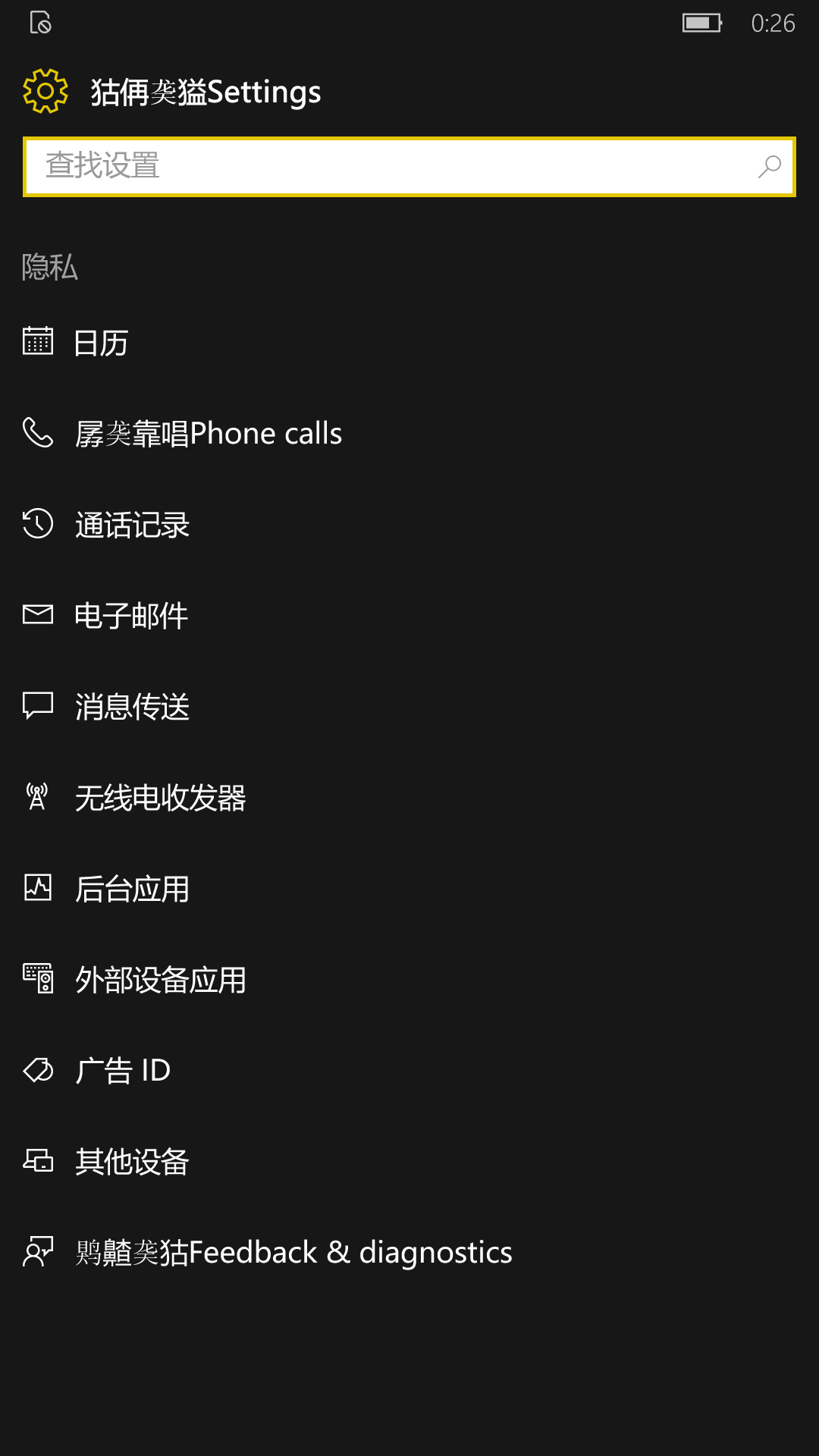
Task: Open 无线电收发器 settings
Action: (x=409, y=798)
